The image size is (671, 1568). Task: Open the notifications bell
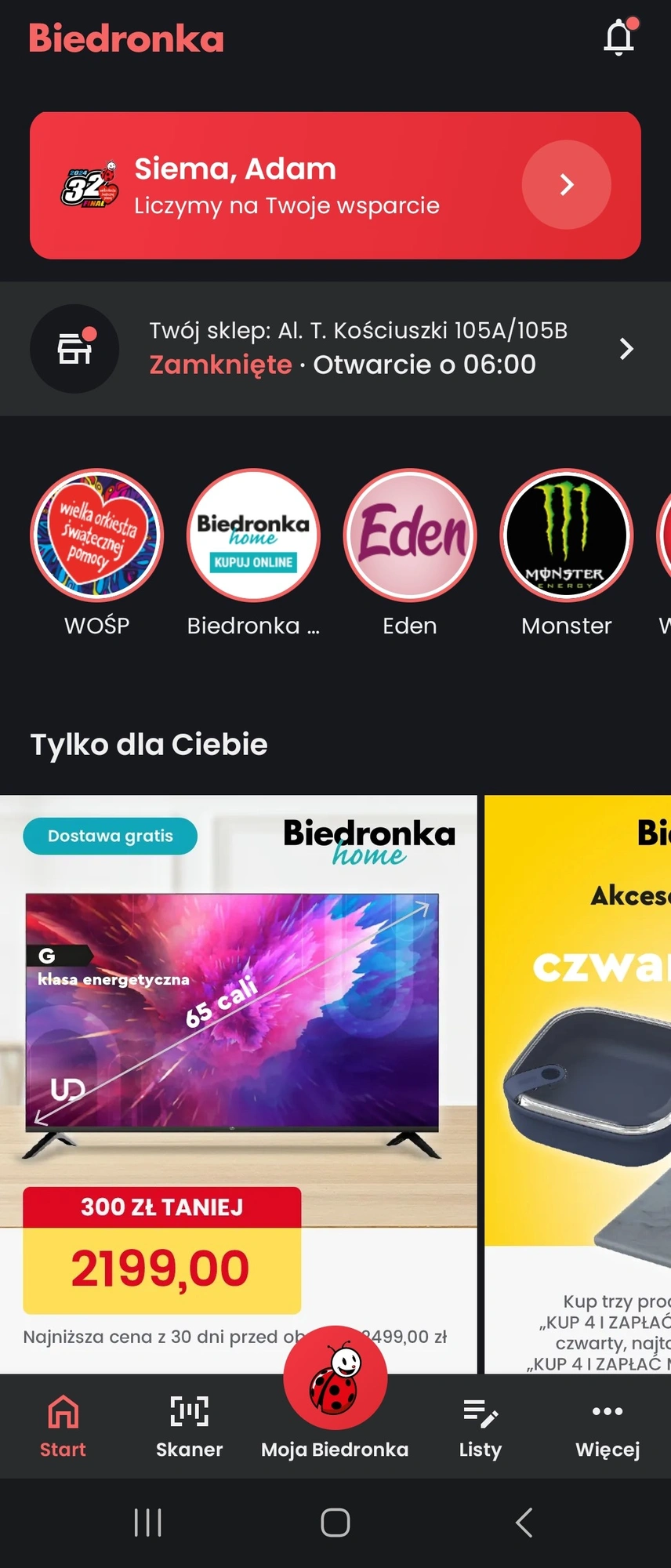619,38
